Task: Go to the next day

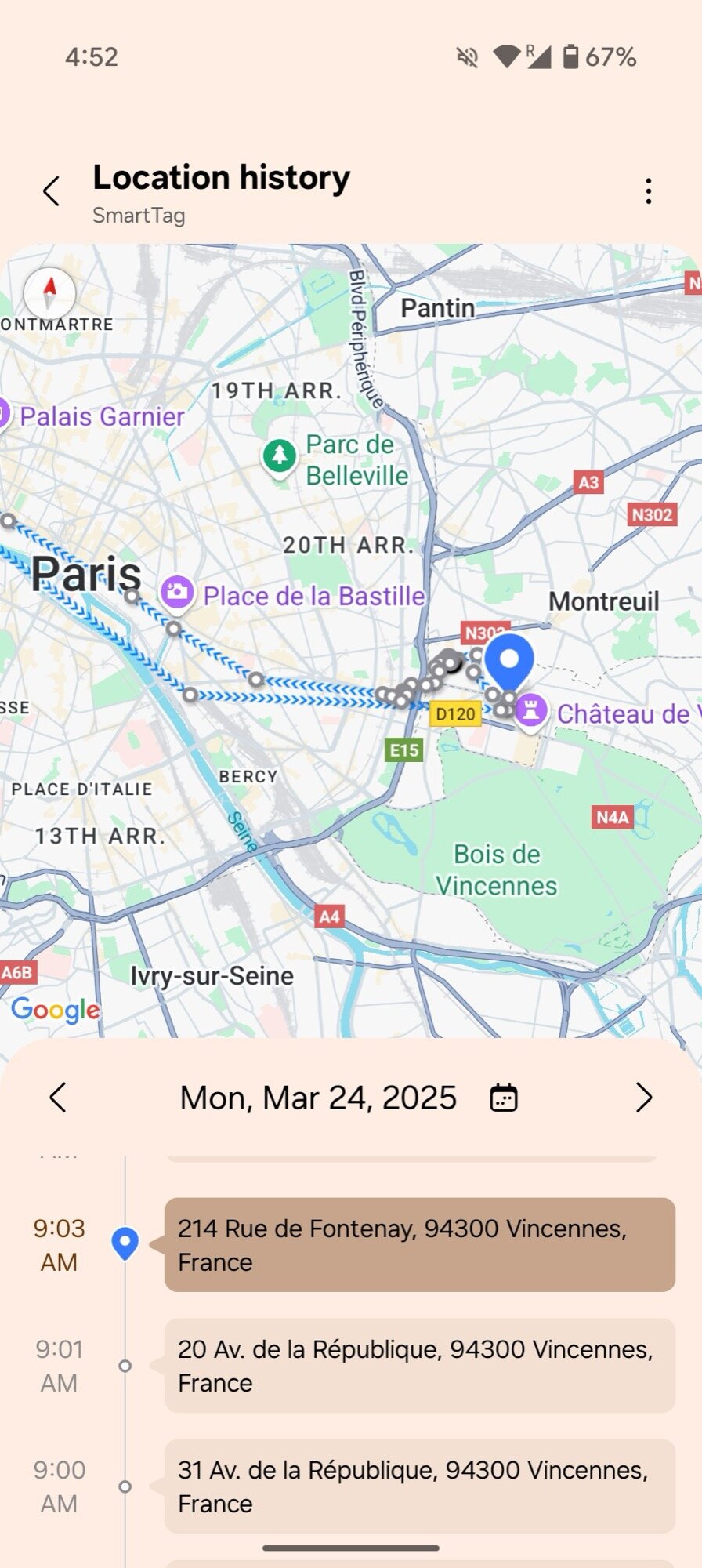Action: tap(643, 1098)
